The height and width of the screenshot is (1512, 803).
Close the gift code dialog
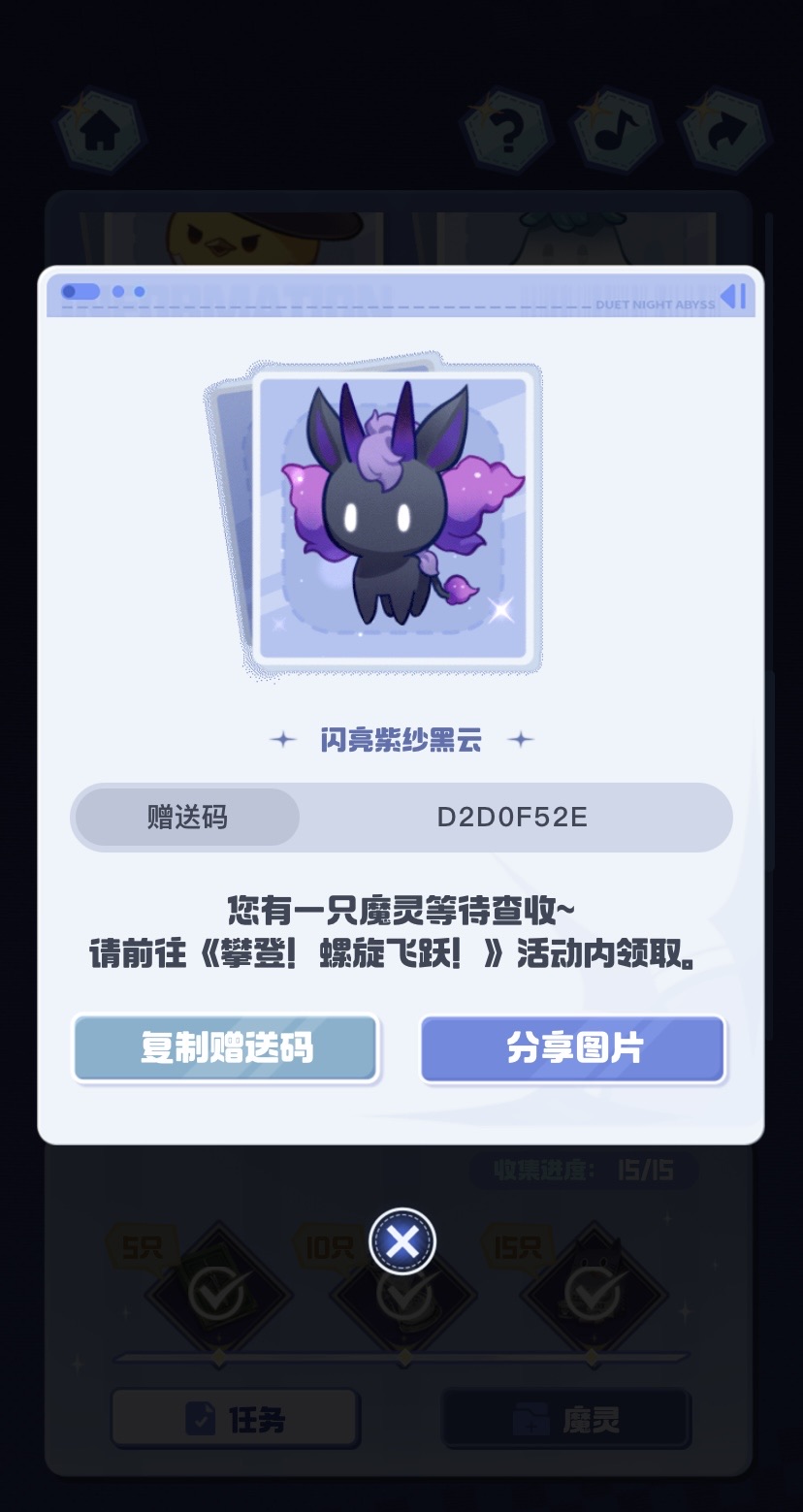pyautogui.click(x=402, y=1241)
